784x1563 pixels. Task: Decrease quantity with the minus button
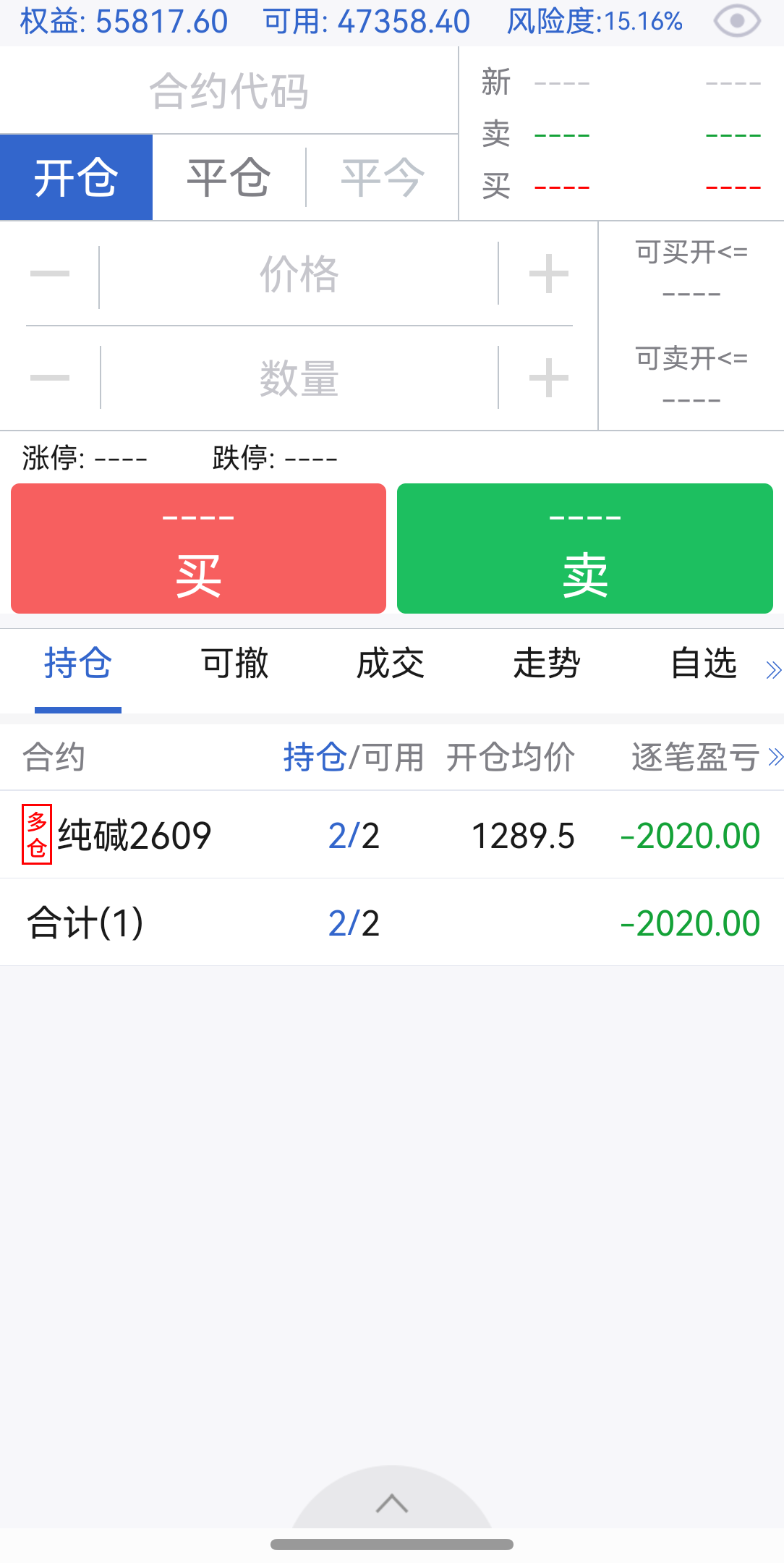pyautogui.click(x=50, y=378)
